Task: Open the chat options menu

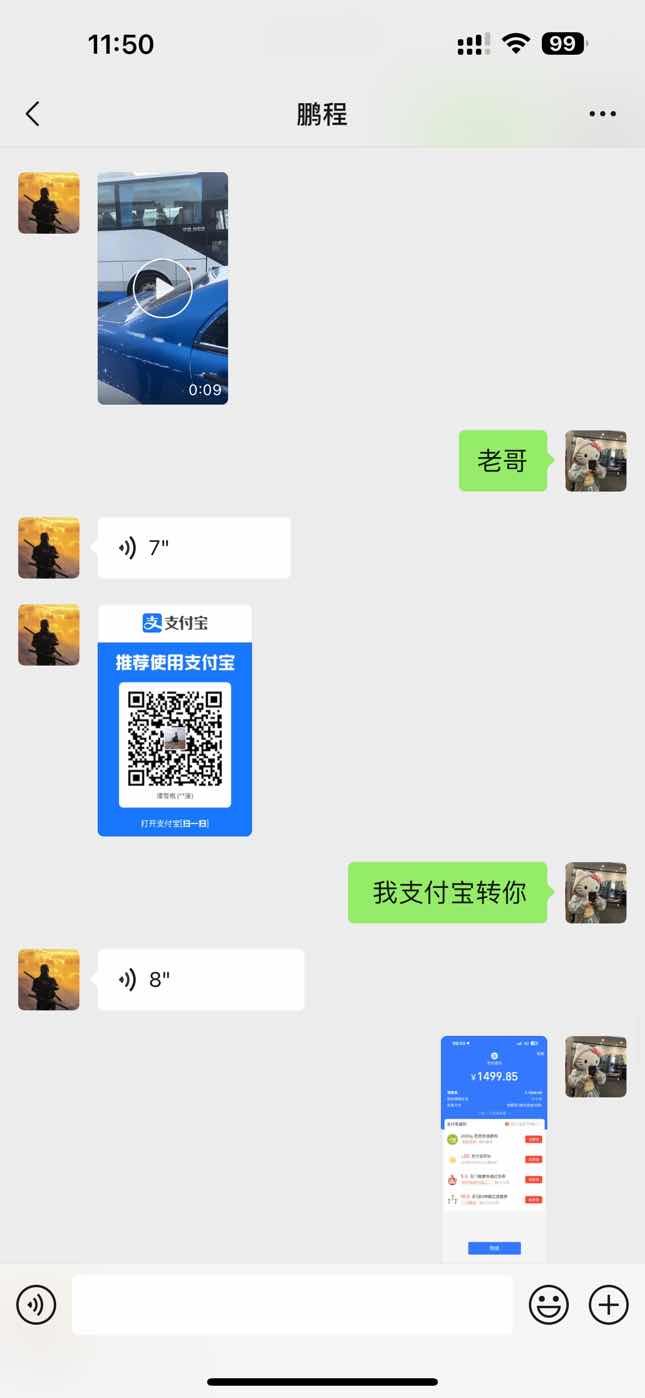Action: [602, 114]
